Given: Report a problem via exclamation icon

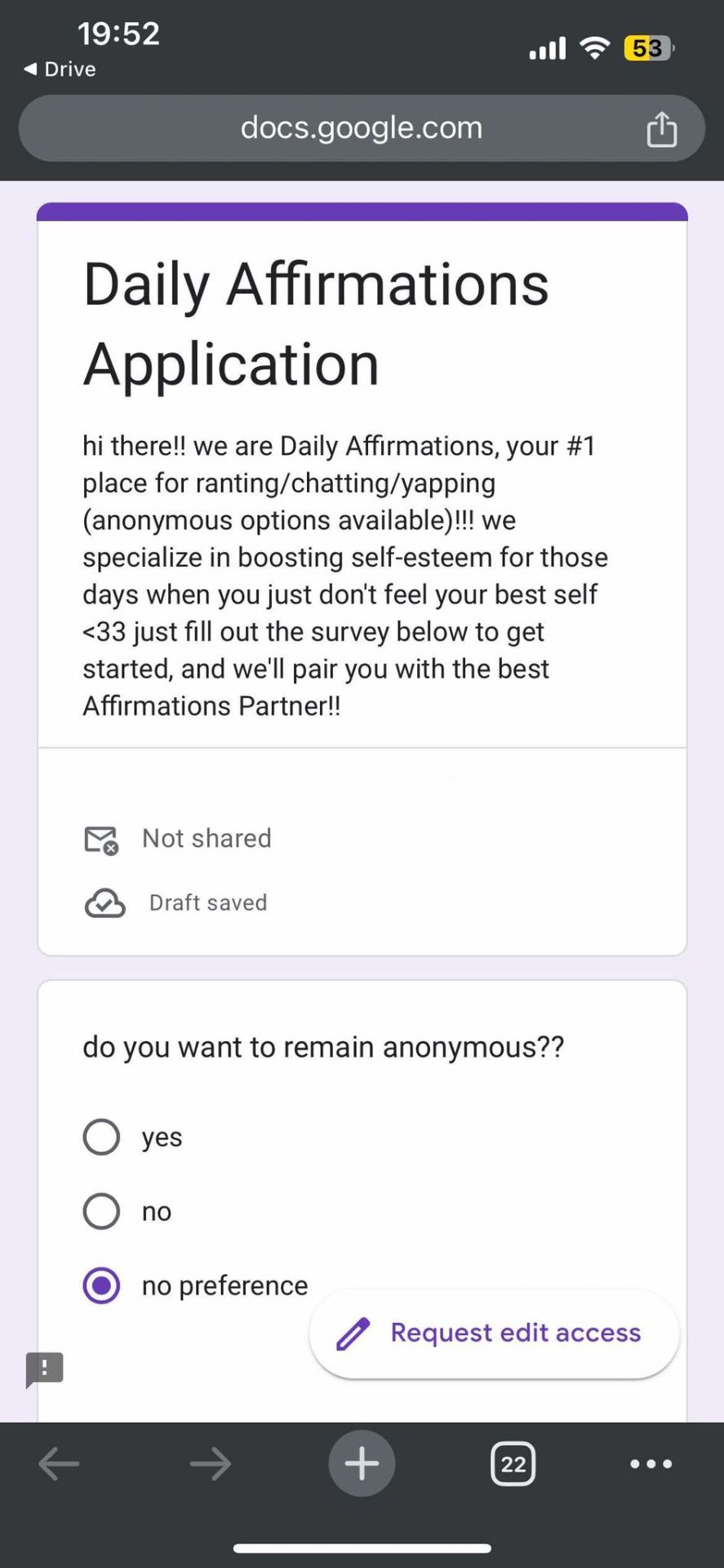Looking at the screenshot, I should tap(44, 1369).
